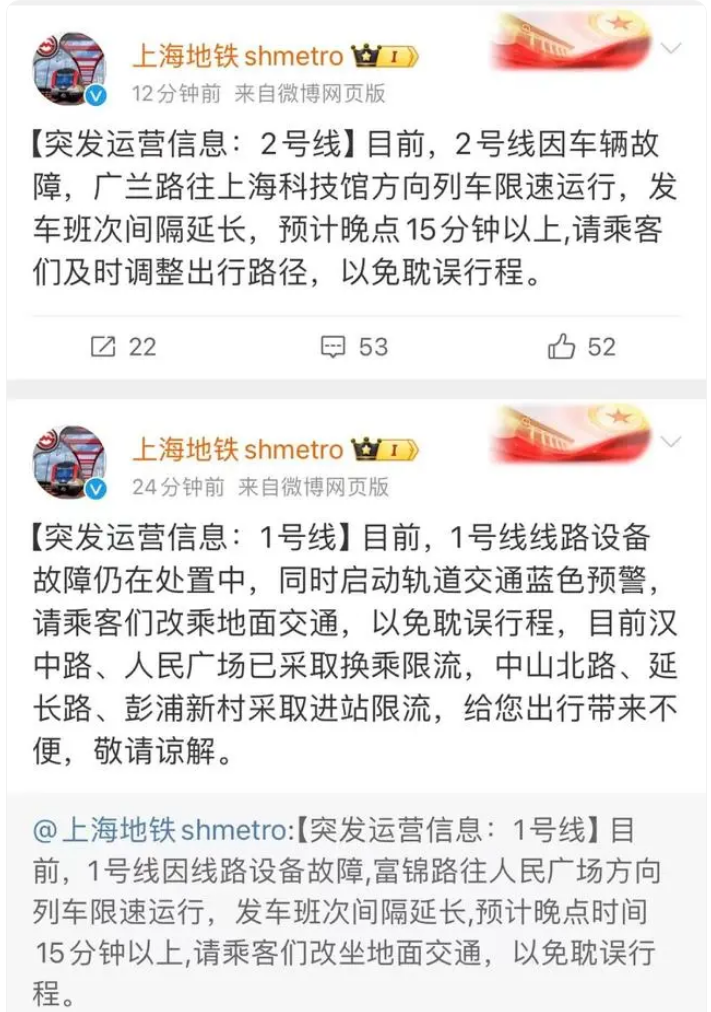Open 上海地铁 shmetro profile name on Line 1 post

tap(238, 449)
